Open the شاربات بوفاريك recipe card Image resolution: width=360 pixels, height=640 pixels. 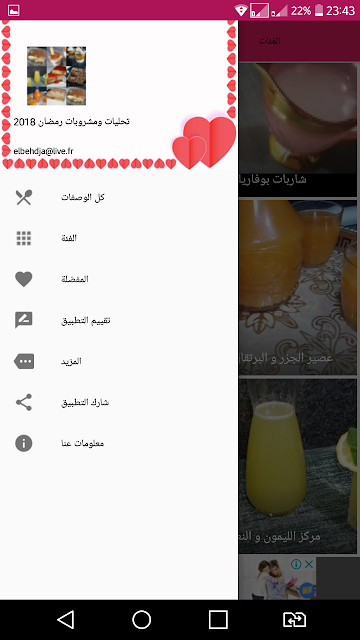298,129
